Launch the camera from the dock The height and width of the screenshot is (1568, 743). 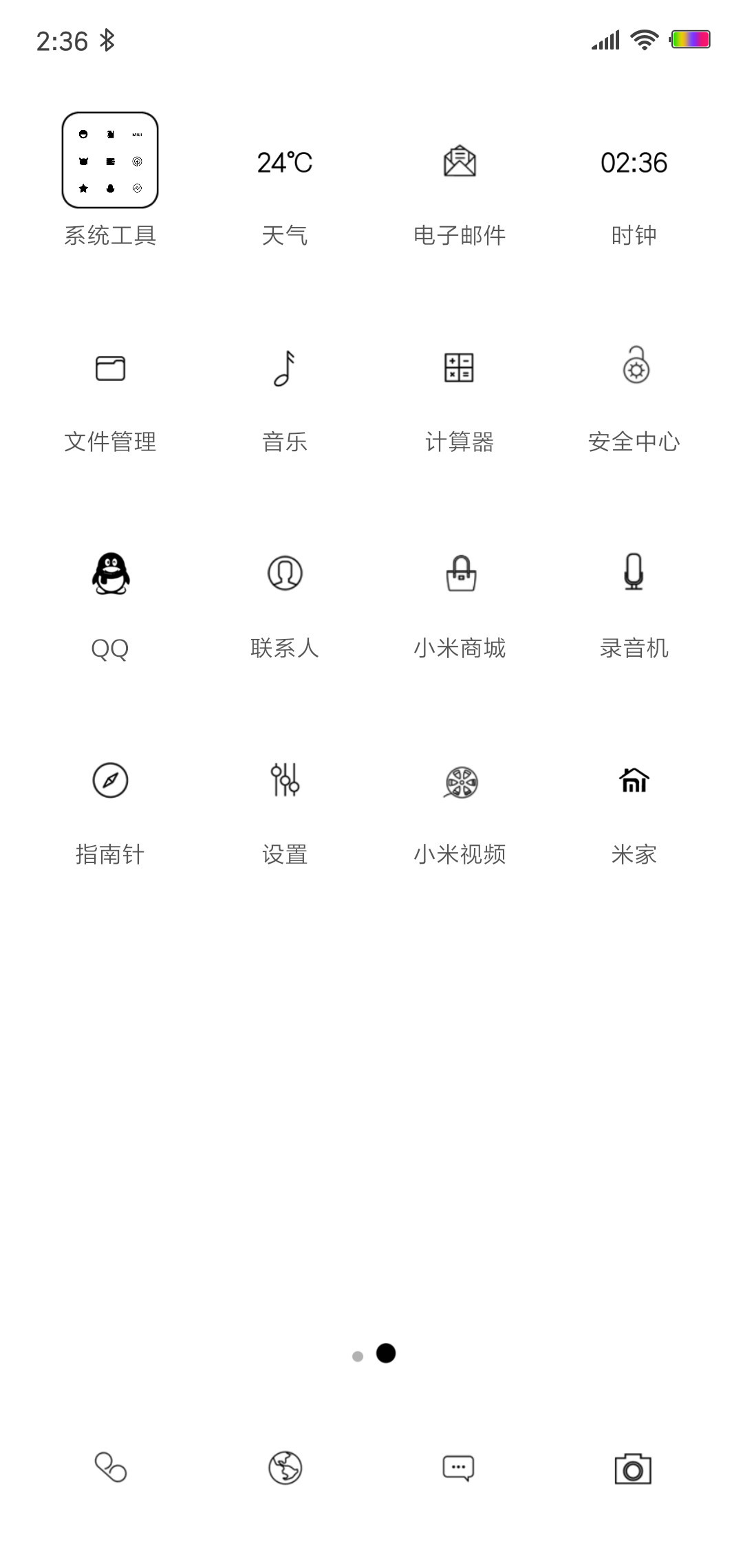click(x=633, y=1468)
